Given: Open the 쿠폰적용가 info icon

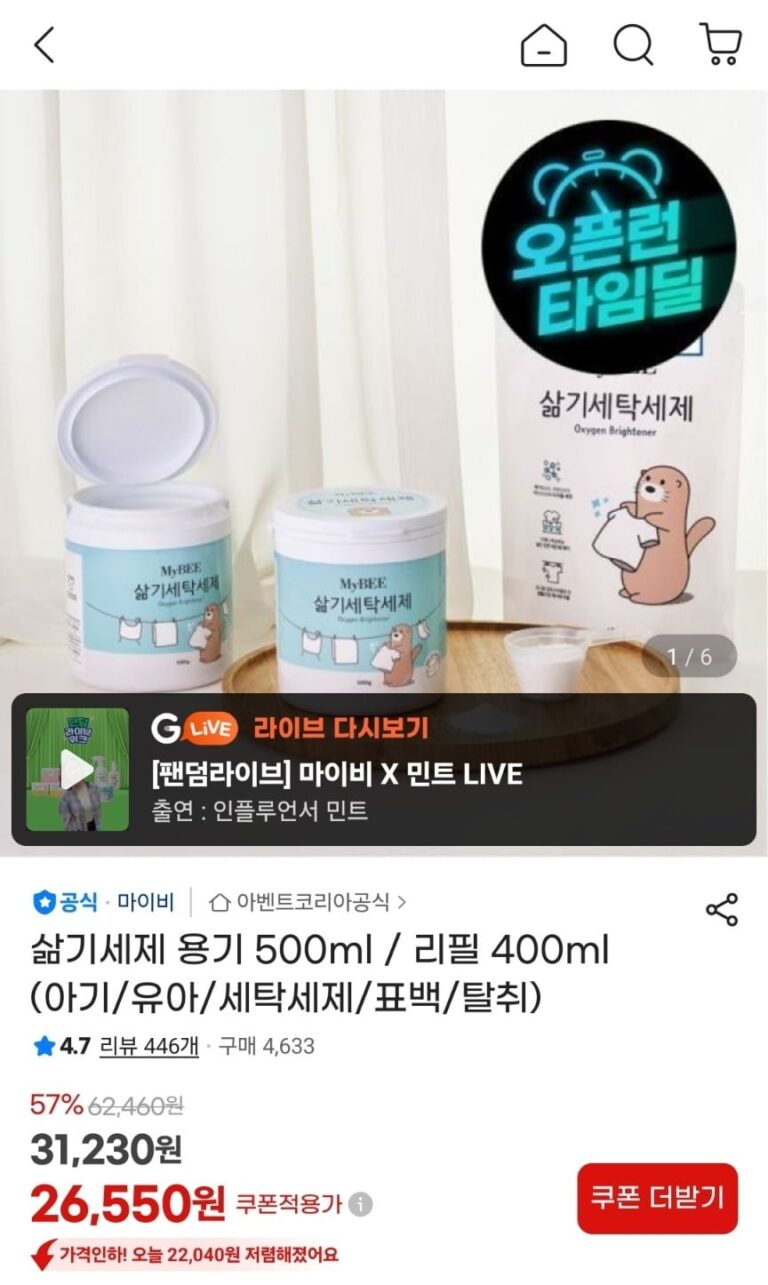Looking at the screenshot, I should click(362, 1203).
